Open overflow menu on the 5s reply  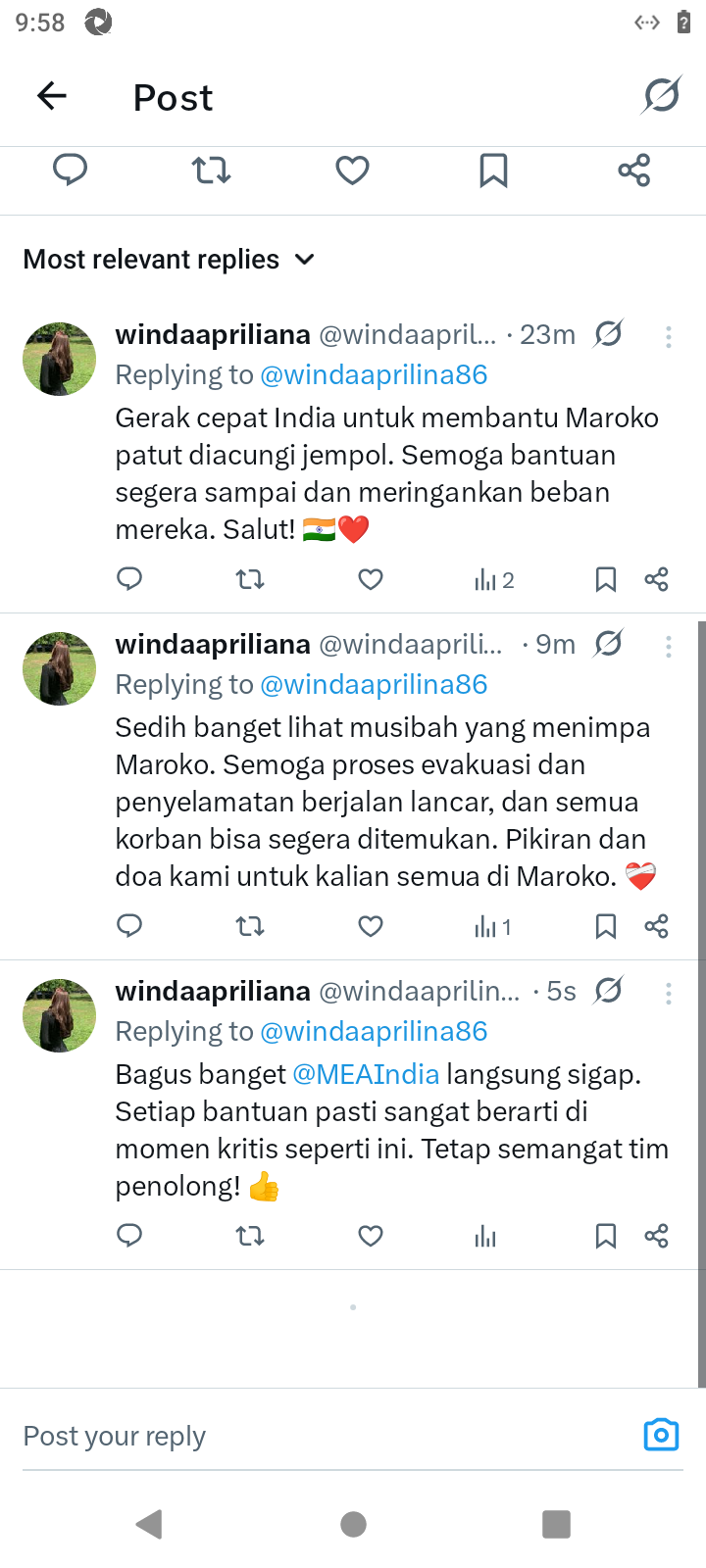(669, 994)
